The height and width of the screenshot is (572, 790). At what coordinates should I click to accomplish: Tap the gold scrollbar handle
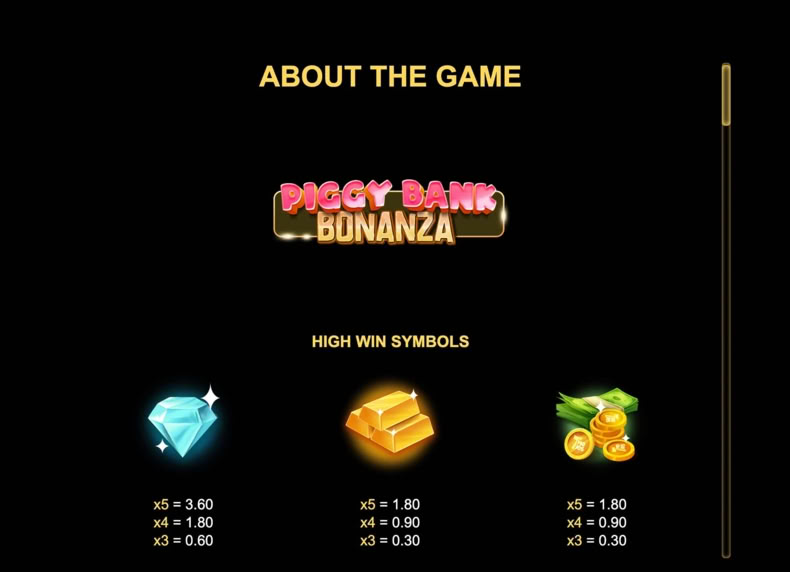[726, 94]
